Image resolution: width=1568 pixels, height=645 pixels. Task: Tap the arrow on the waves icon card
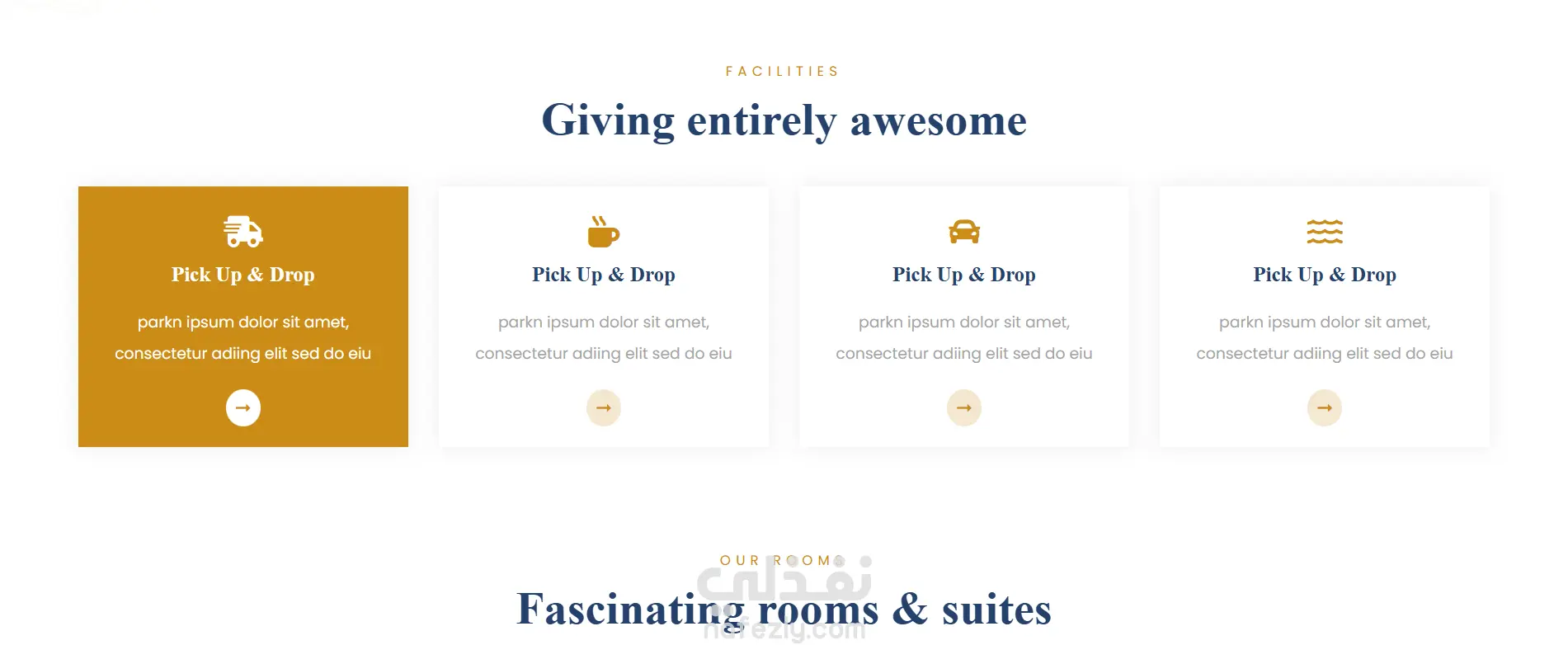click(1325, 407)
